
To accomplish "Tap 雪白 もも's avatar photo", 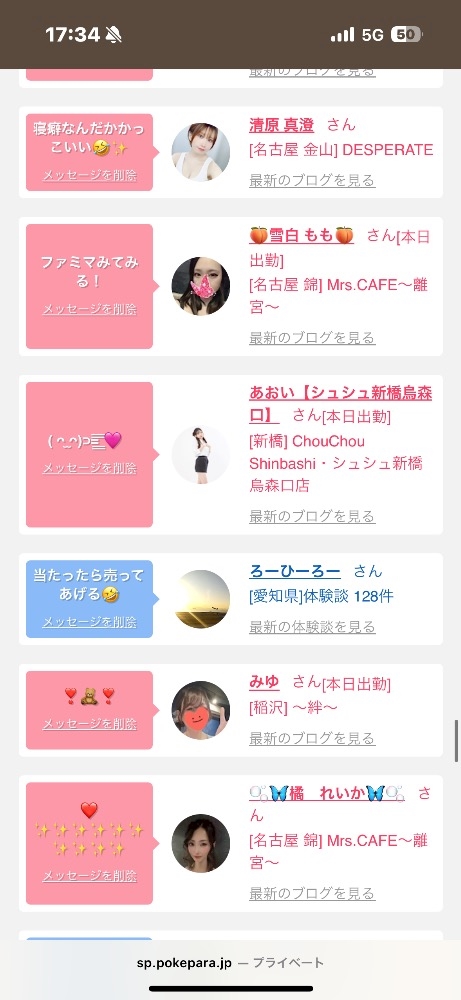I will [201, 286].
